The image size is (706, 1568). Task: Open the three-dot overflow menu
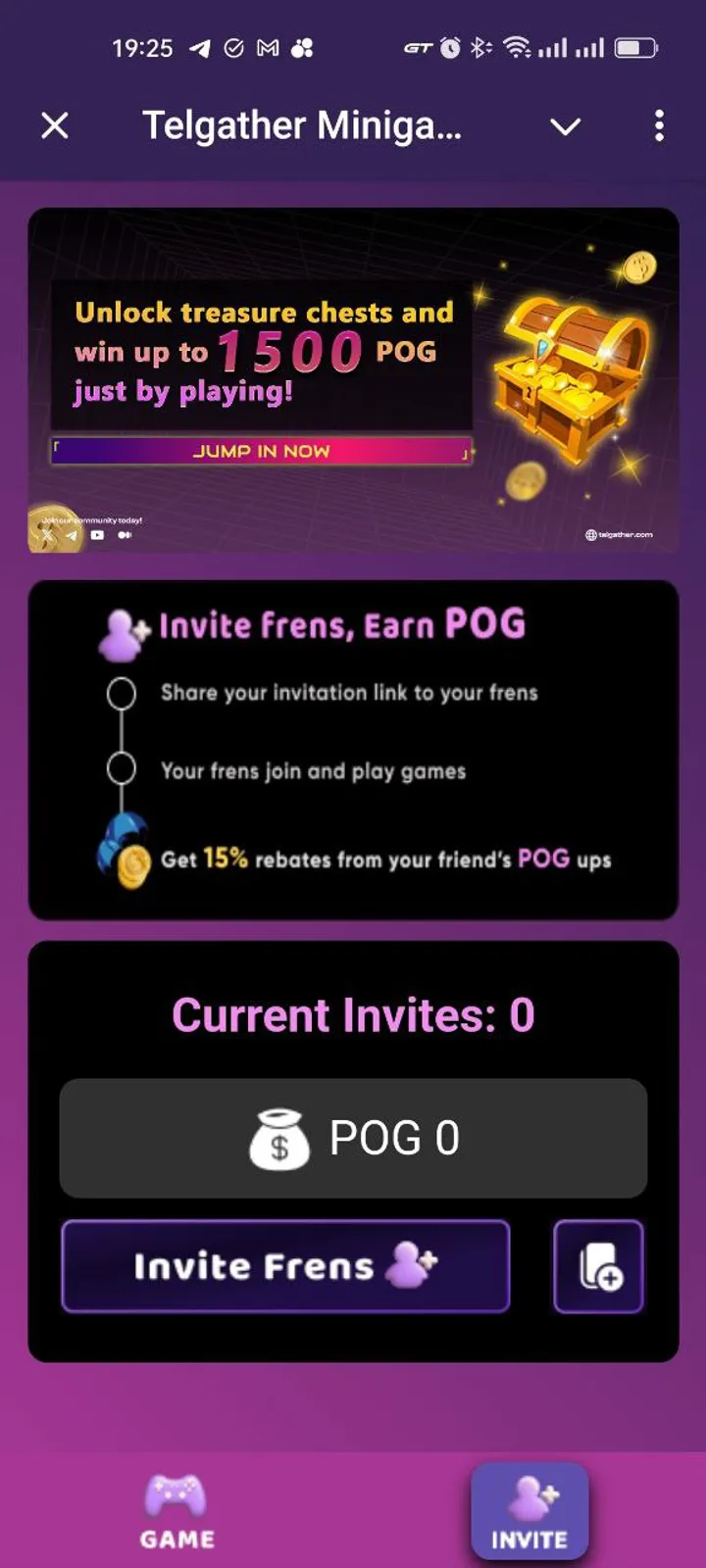pos(659,125)
